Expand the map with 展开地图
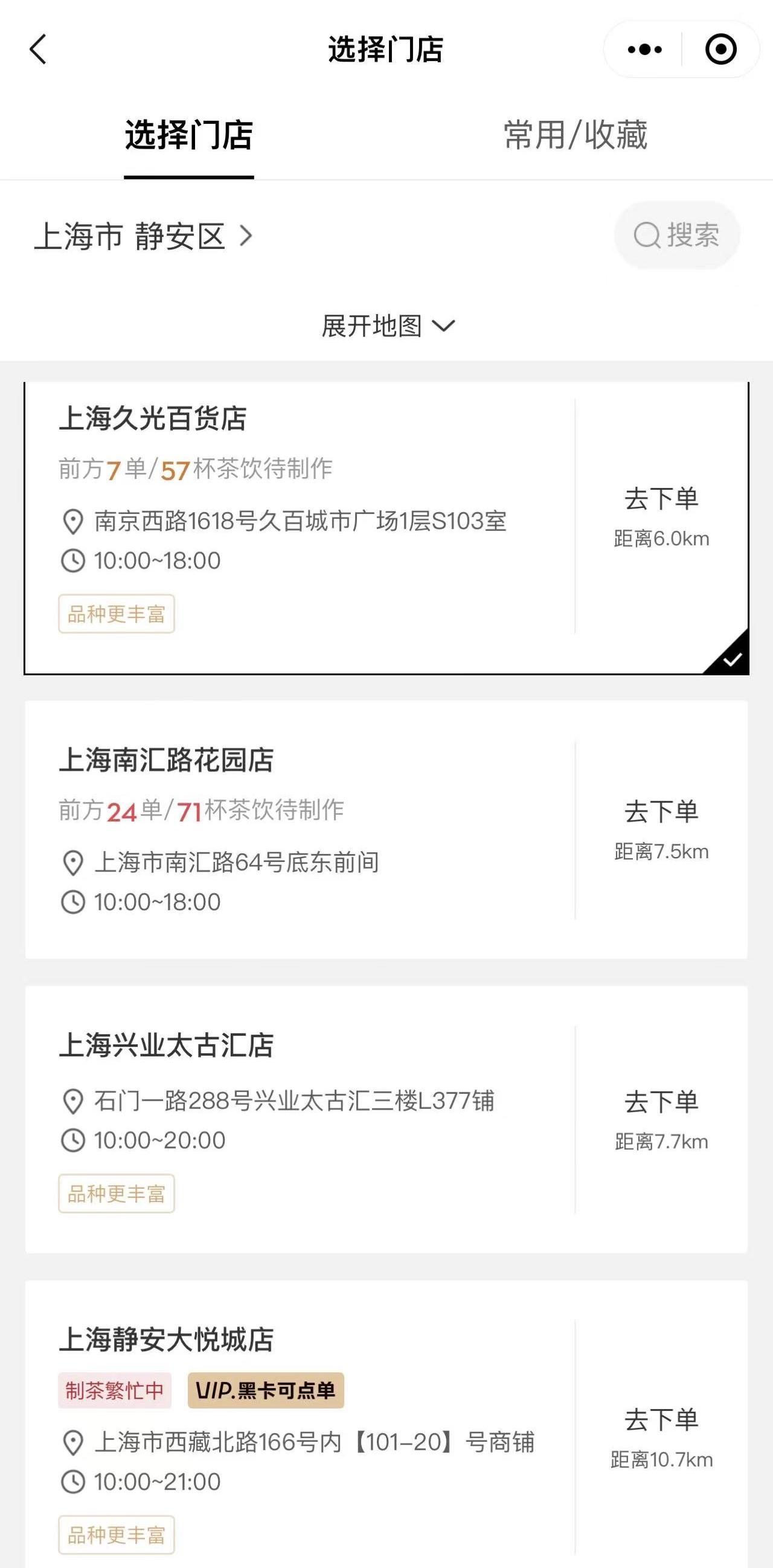The width and height of the screenshot is (773, 1568). 387,326
